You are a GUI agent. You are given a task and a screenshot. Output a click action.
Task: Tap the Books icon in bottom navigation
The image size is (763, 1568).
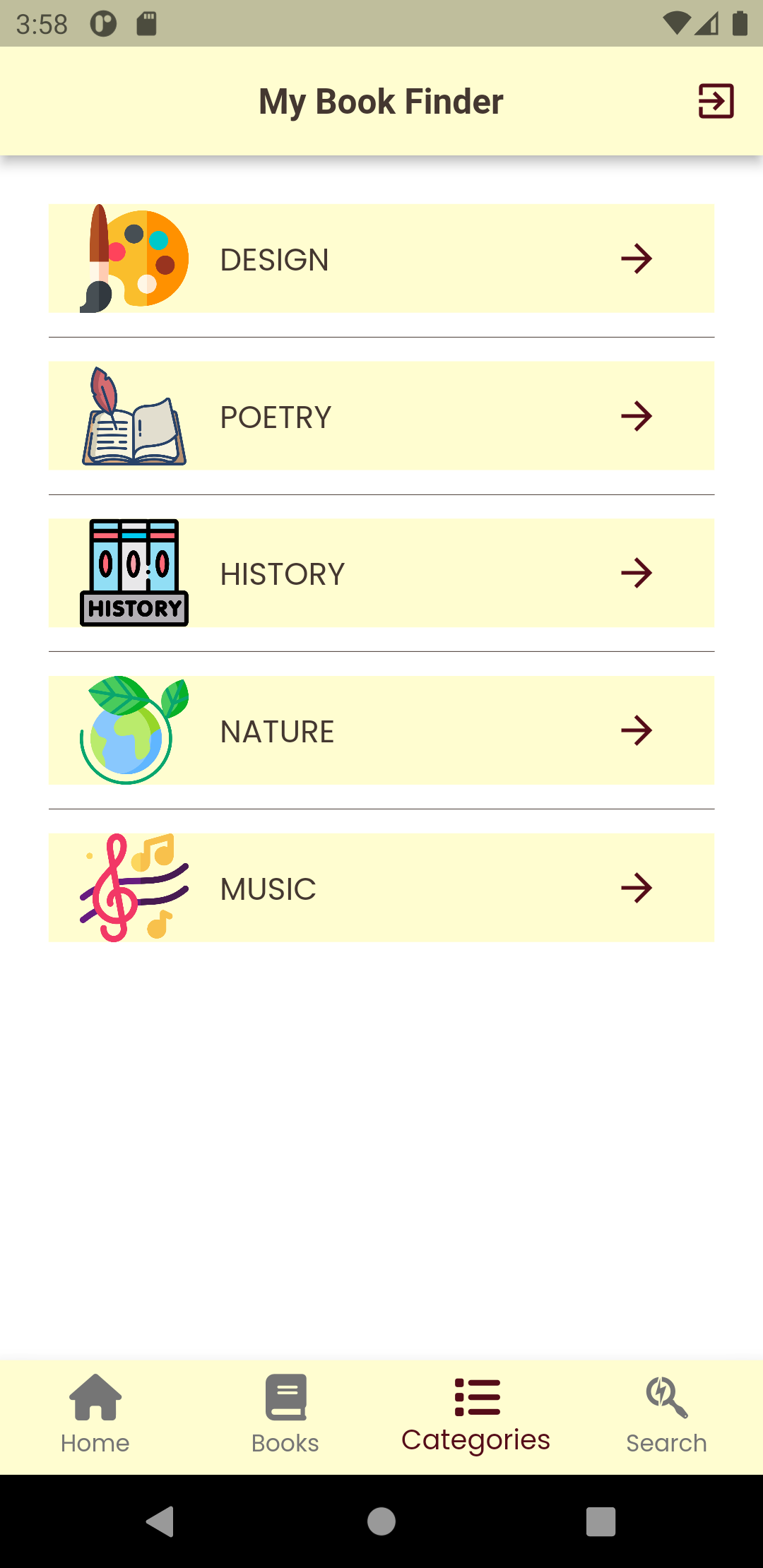pos(285,1397)
